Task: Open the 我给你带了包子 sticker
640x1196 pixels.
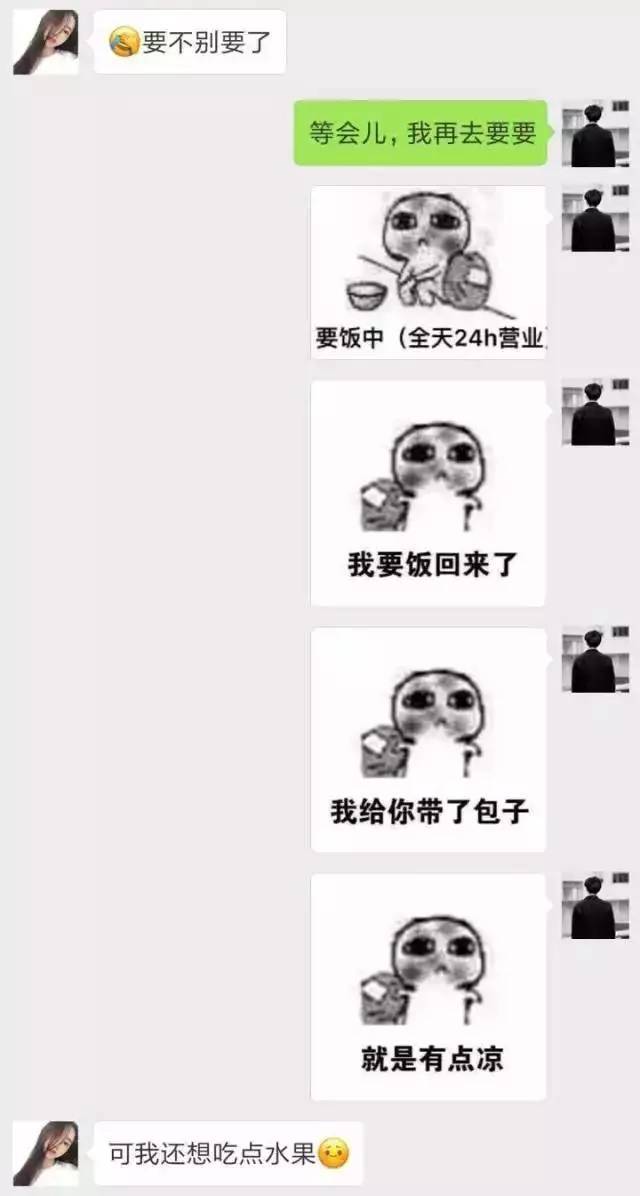Action: [428, 740]
